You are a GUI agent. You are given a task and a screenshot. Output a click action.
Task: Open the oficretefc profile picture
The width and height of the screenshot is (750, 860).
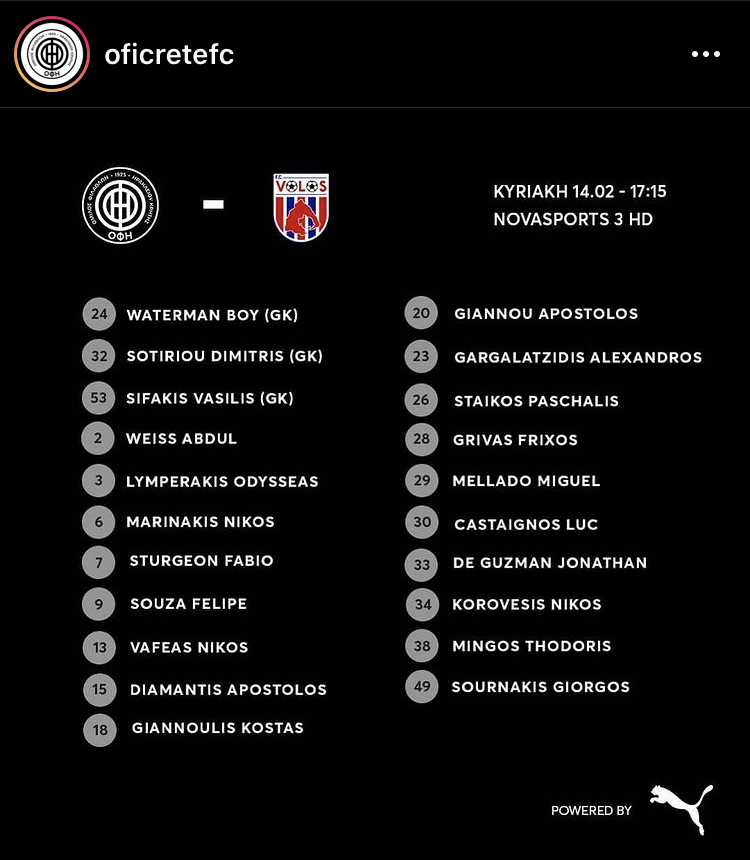pos(52,54)
